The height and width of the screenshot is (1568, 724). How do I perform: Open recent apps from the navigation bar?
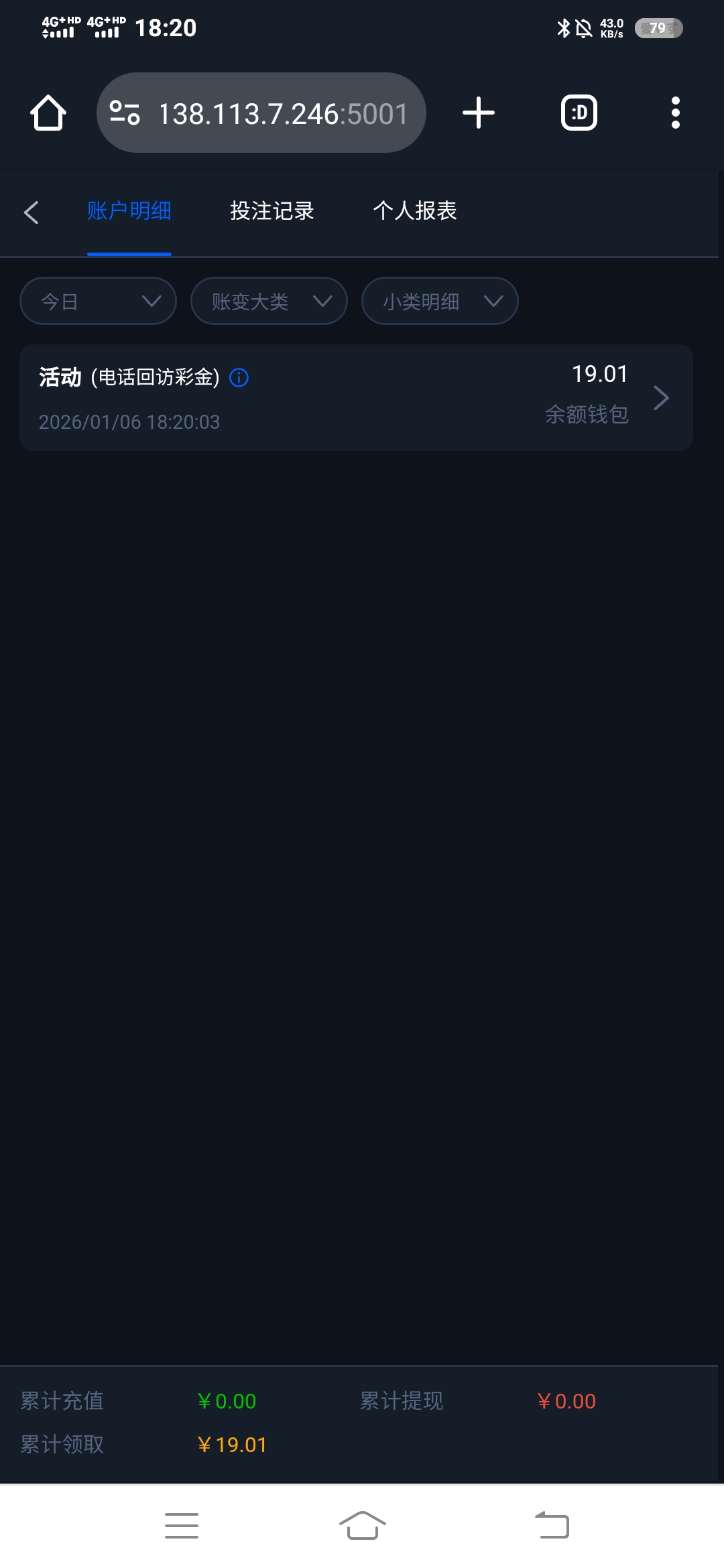pos(182,1526)
